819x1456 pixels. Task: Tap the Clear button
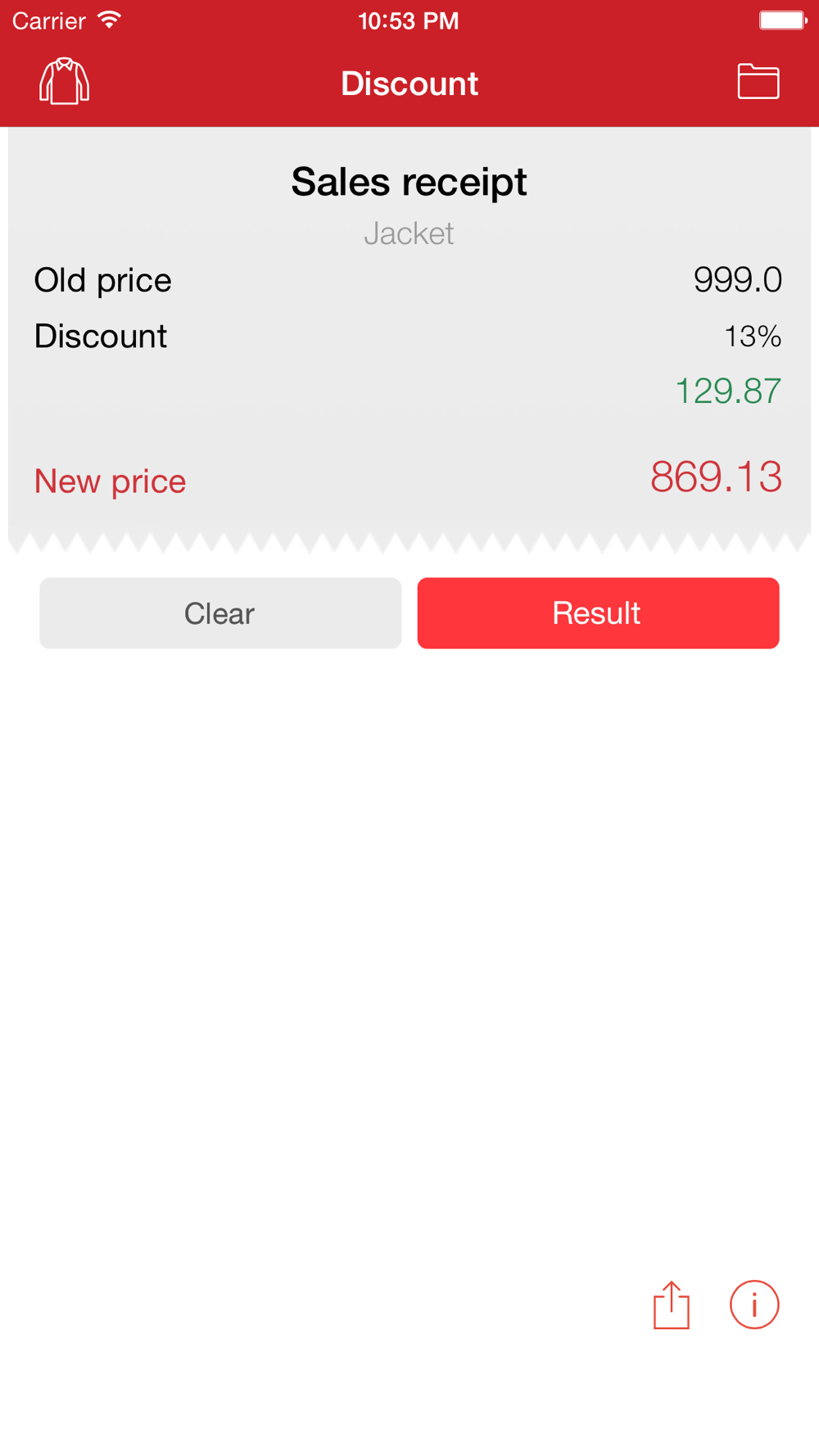pyautogui.click(x=220, y=613)
